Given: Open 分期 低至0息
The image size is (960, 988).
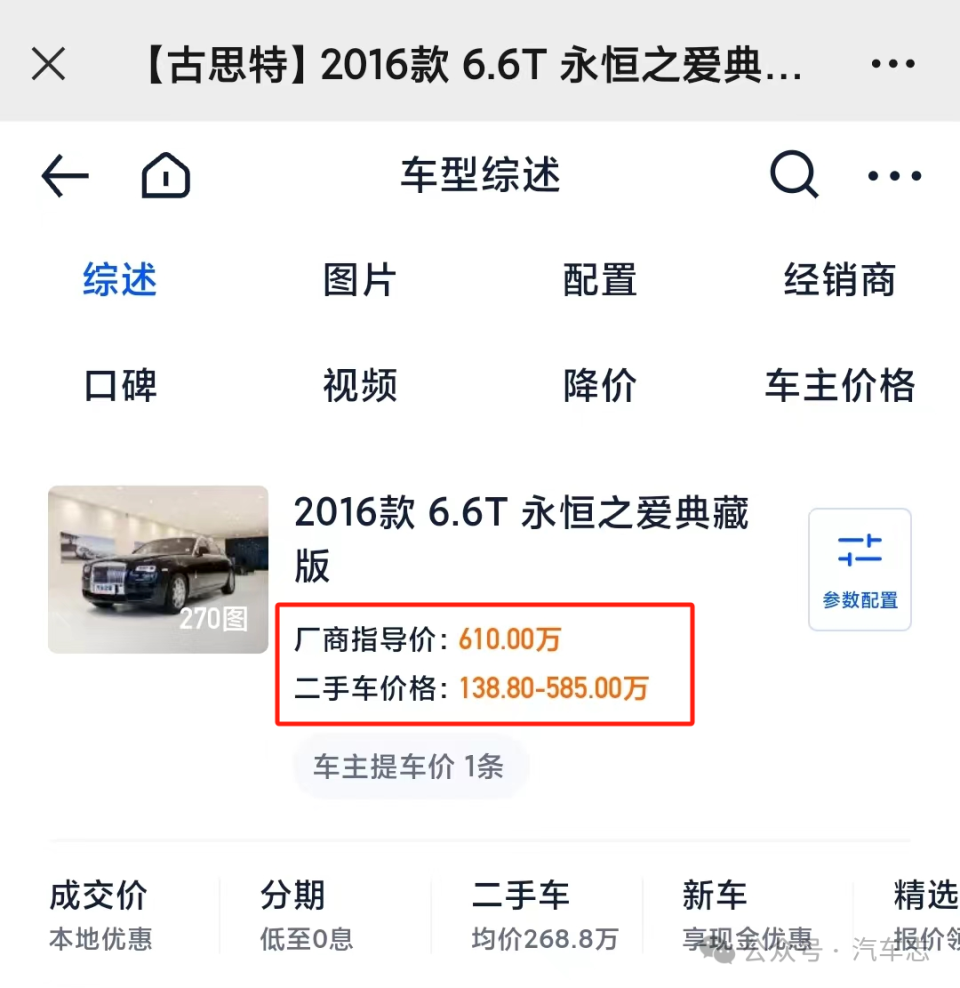Looking at the screenshot, I should pyautogui.click(x=306, y=915).
